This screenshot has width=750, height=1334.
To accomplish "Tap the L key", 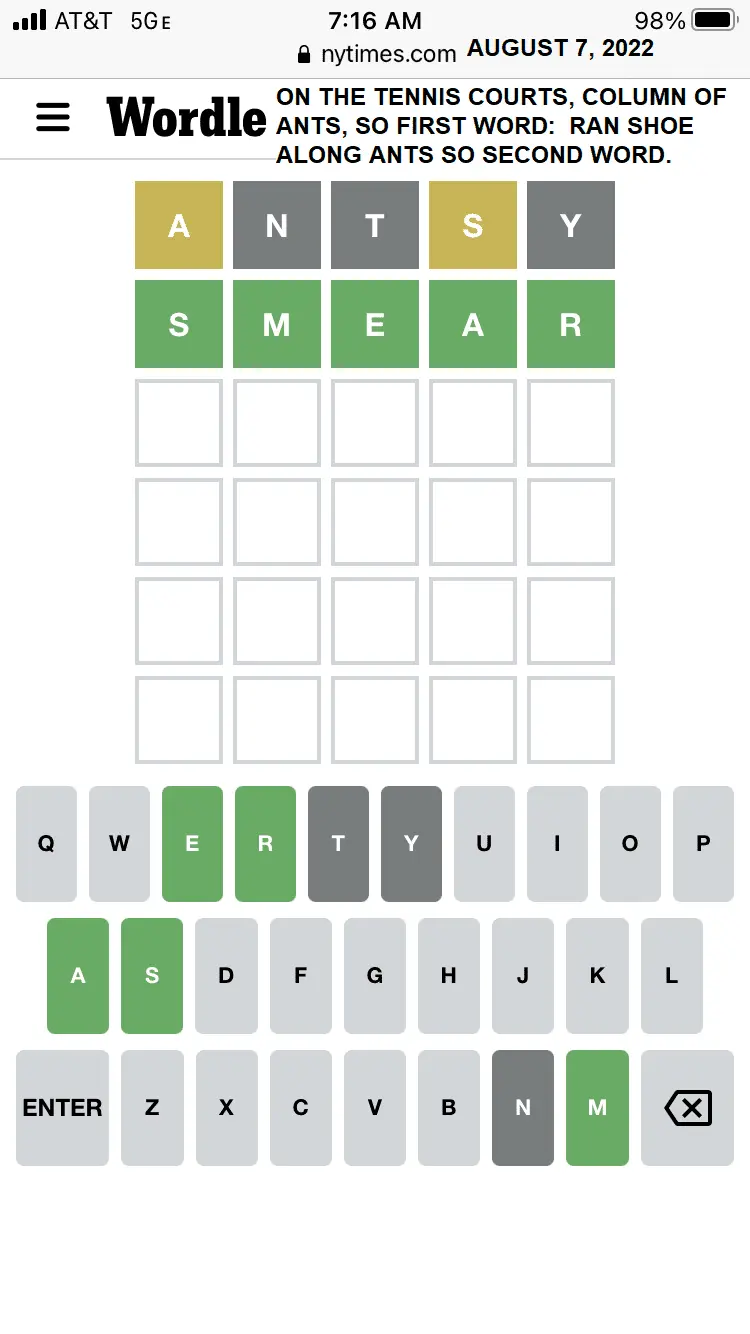I will pyautogui.click(x=671, y=975).
